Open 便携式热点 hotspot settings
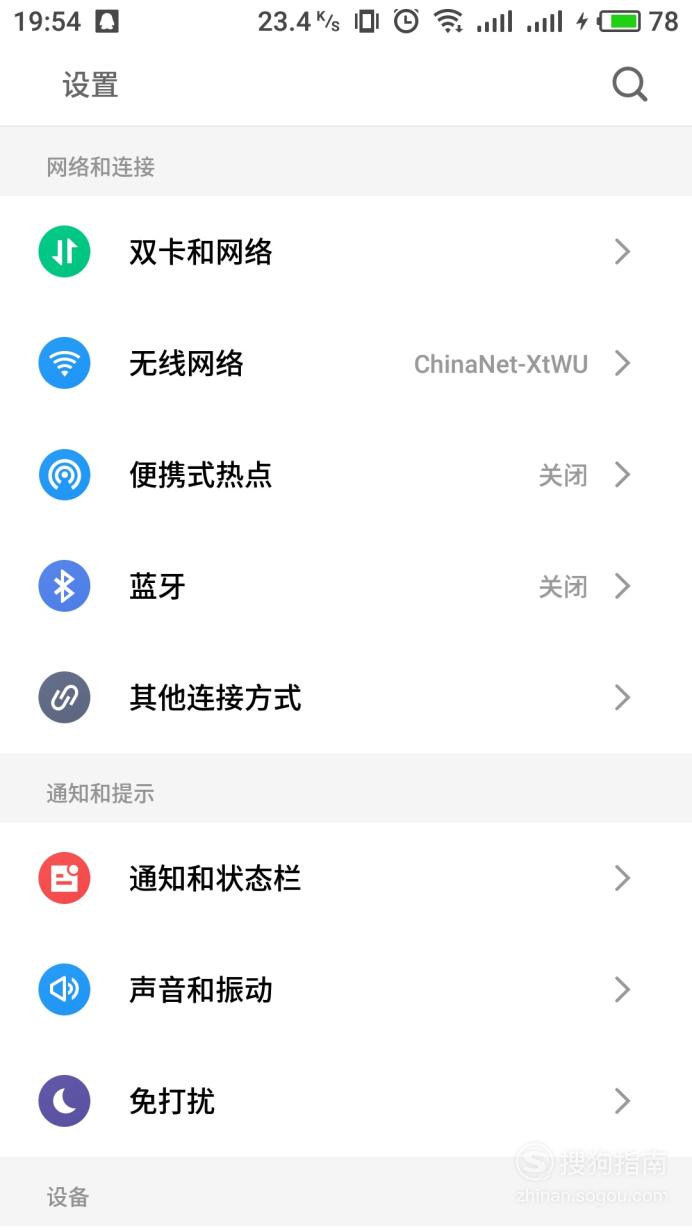692x1230 pixels. [346, 475]
